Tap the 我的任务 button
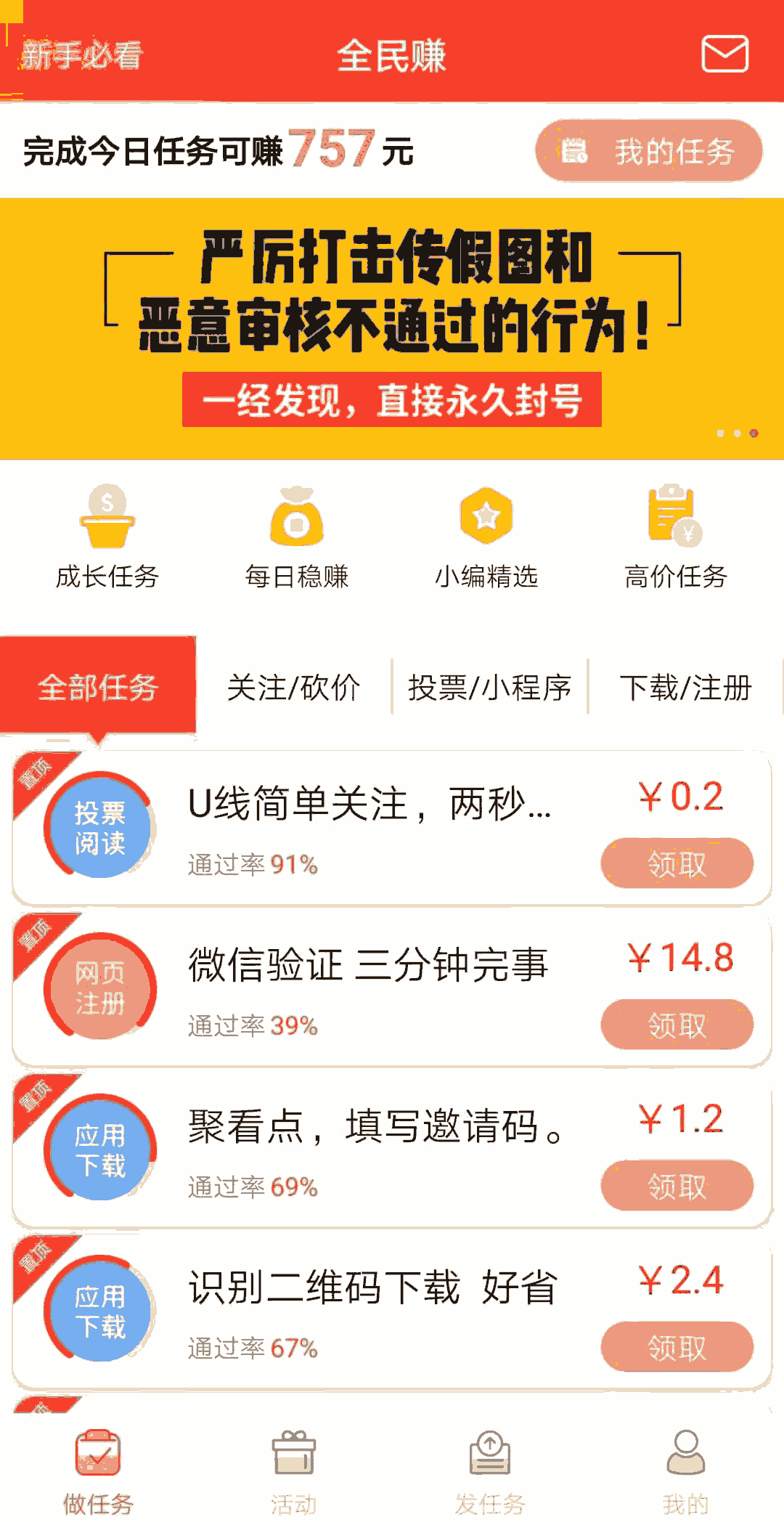Image resolution: width=784 pixels, height=1522 pixels. pyautogui.click(x=649, y=151)
